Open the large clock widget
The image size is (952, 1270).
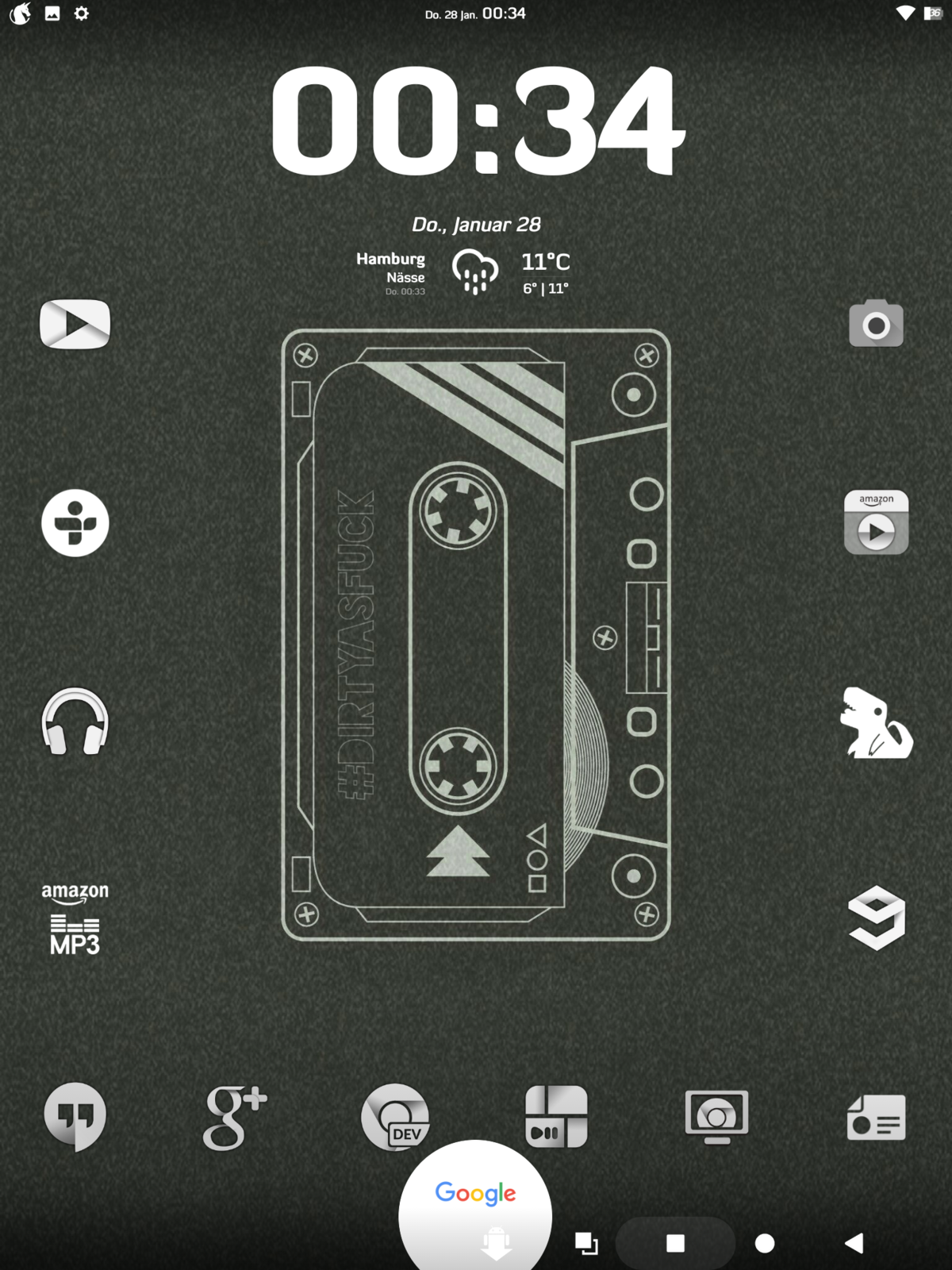pos(476,121)
